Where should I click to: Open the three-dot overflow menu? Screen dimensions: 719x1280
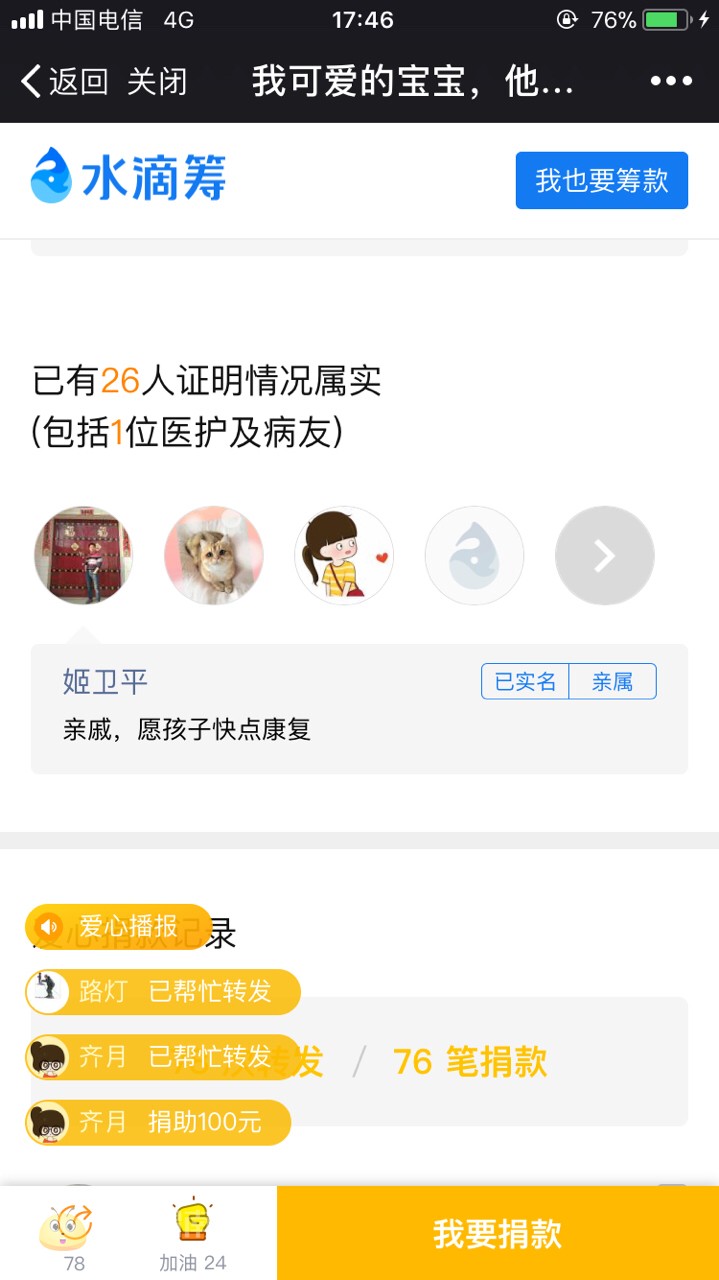click(x=671, y=81)
